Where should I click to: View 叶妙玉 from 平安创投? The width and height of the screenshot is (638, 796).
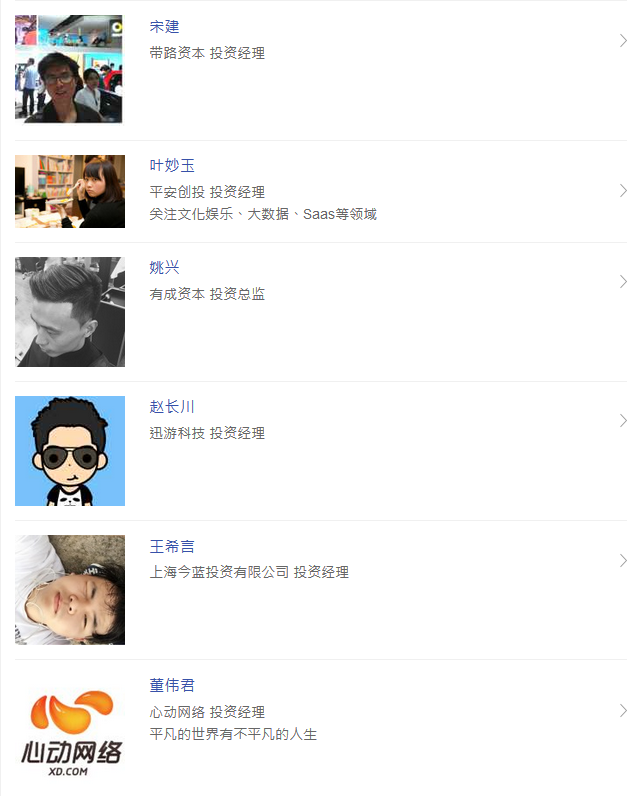tap(172, 166)
